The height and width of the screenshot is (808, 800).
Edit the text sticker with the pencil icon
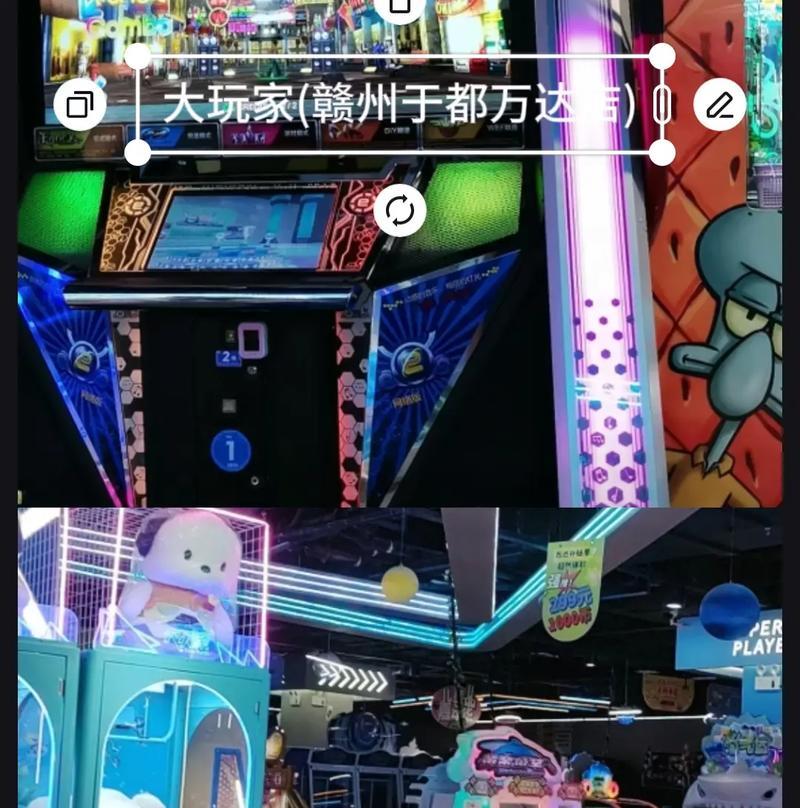[720, 104]
